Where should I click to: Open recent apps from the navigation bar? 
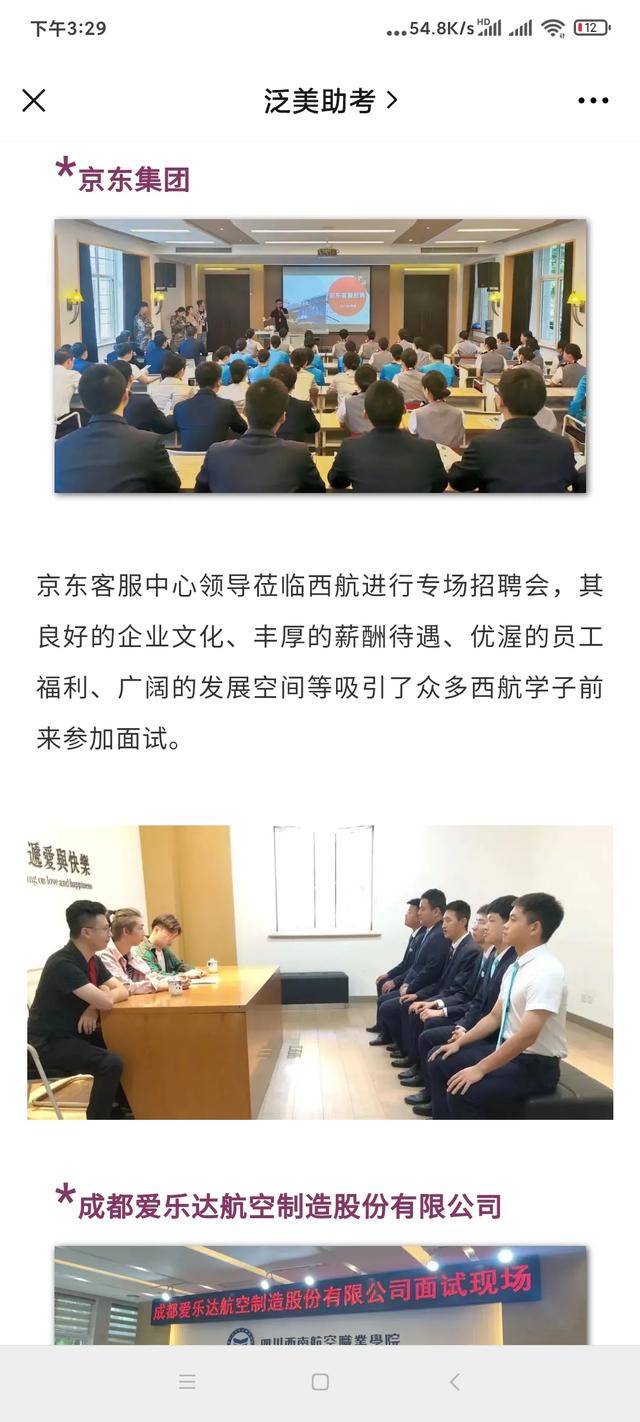coord(187,1382)
